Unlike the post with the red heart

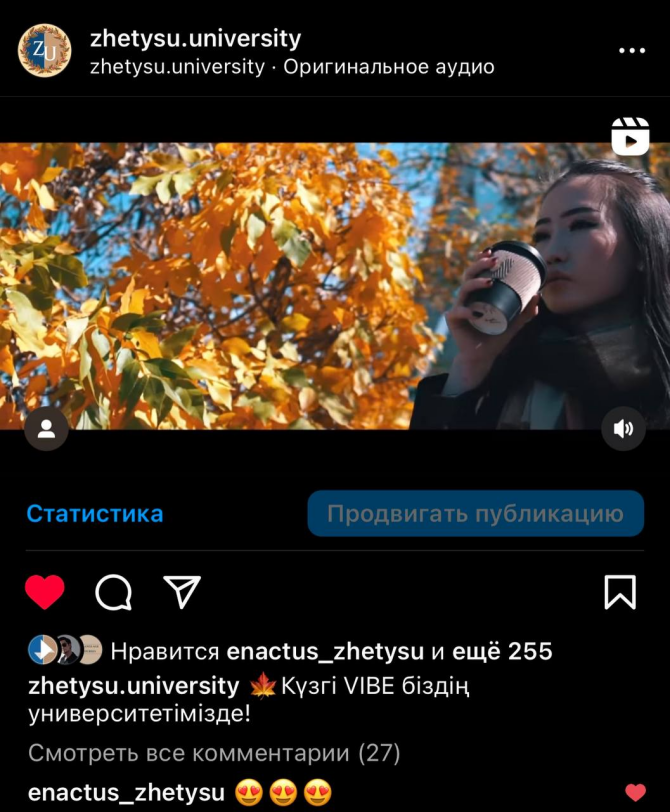pyautogui.click(x=45, y=592)
